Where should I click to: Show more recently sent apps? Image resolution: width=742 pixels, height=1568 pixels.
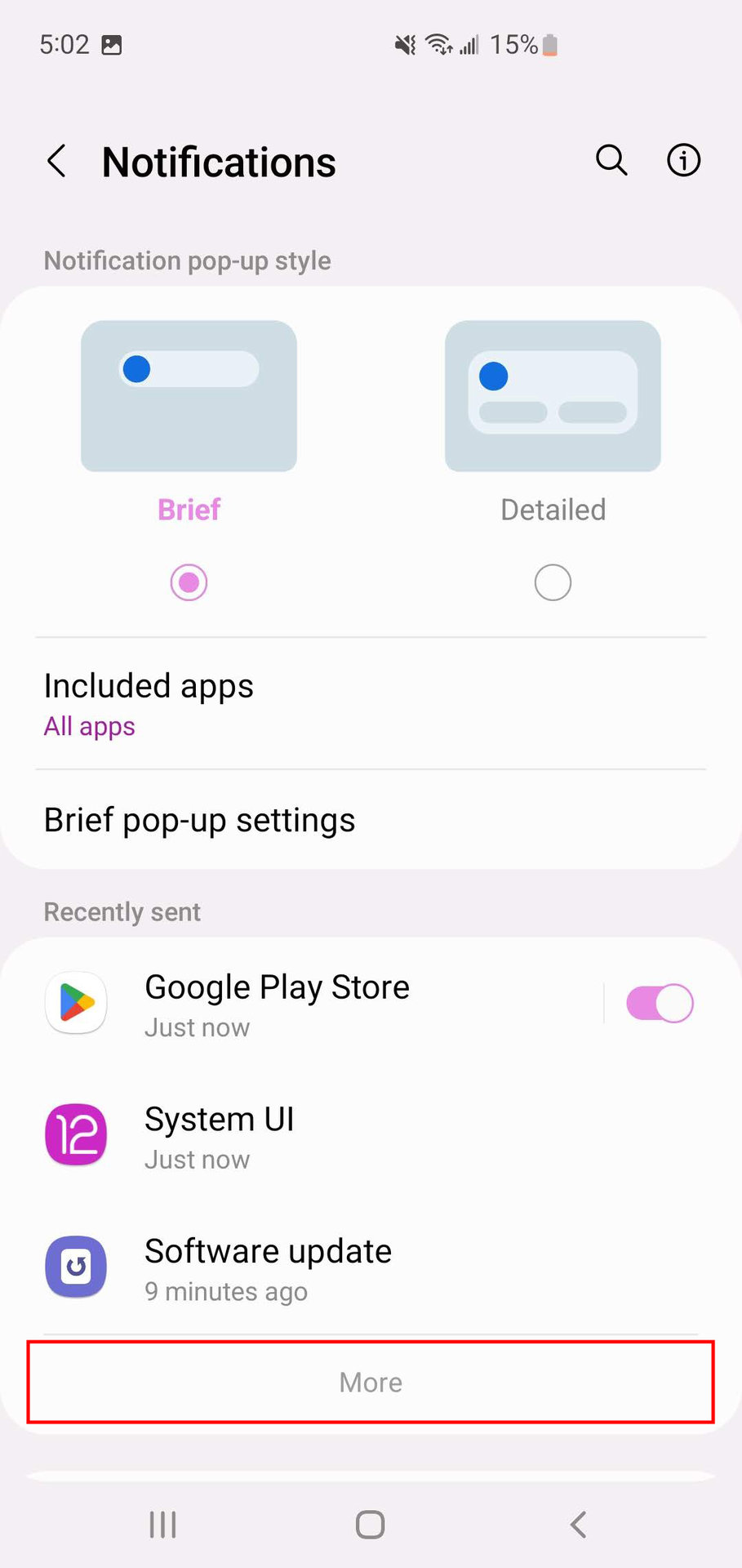[x=371, y=1383]
